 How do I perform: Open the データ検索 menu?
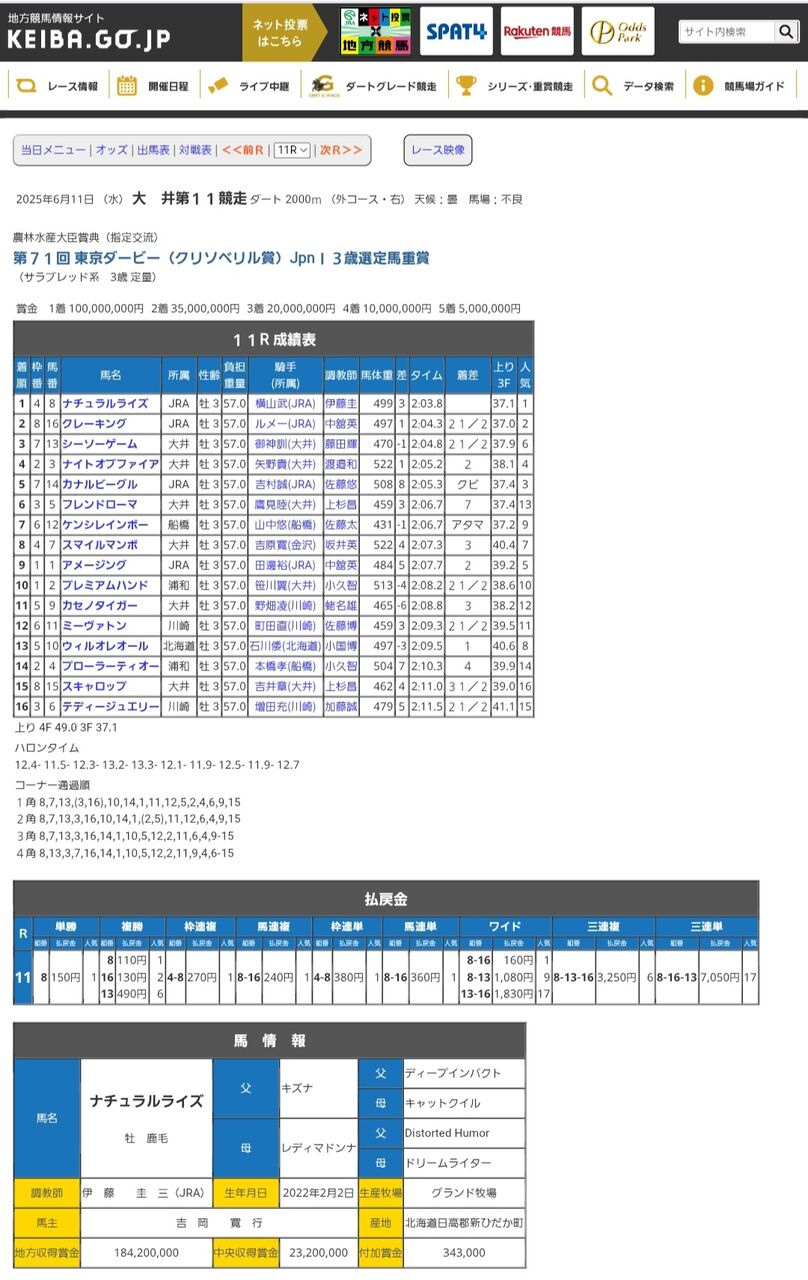coord(633,86)
